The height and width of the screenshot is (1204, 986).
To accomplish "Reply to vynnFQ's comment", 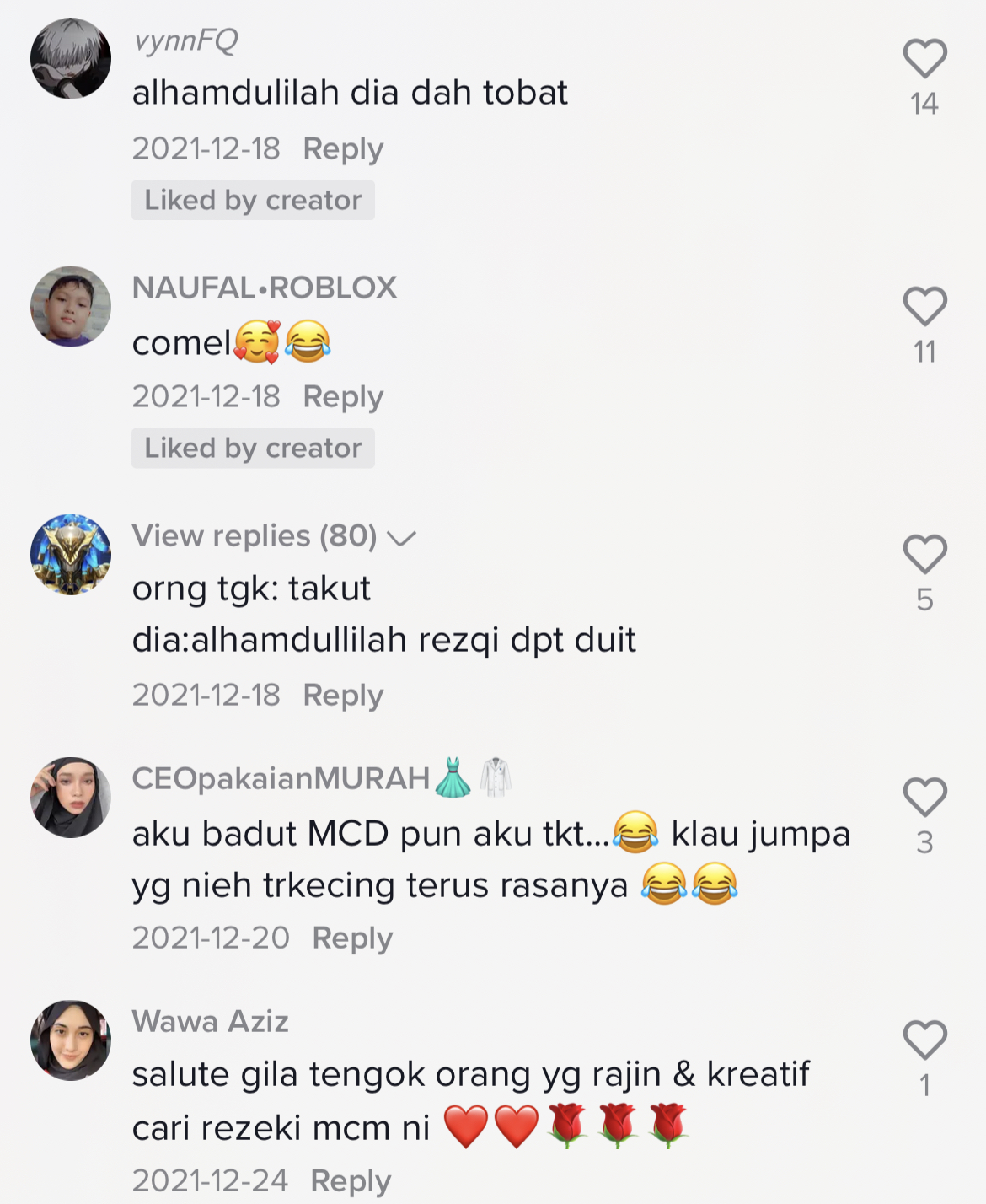I will point(343,149).
